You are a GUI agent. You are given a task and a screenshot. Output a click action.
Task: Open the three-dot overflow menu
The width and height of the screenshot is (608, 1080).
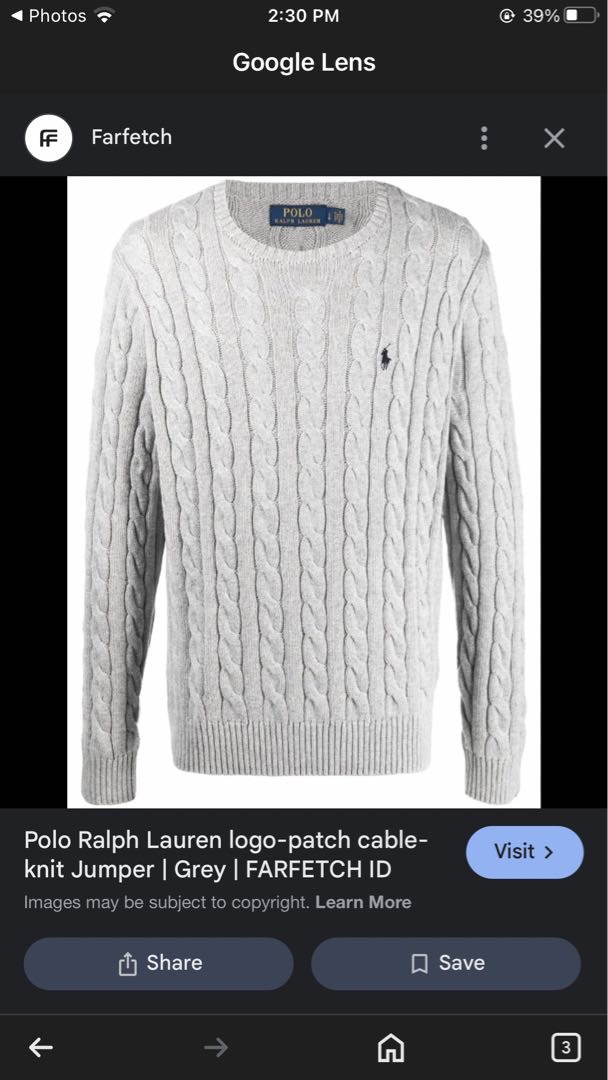pos(484,138)
